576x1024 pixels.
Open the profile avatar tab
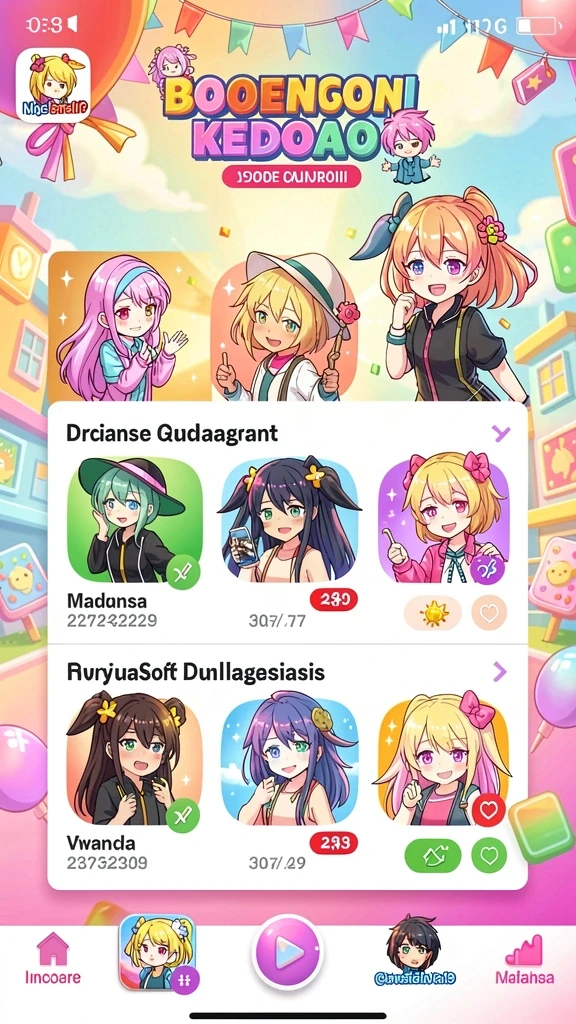[x=415, y=955]
